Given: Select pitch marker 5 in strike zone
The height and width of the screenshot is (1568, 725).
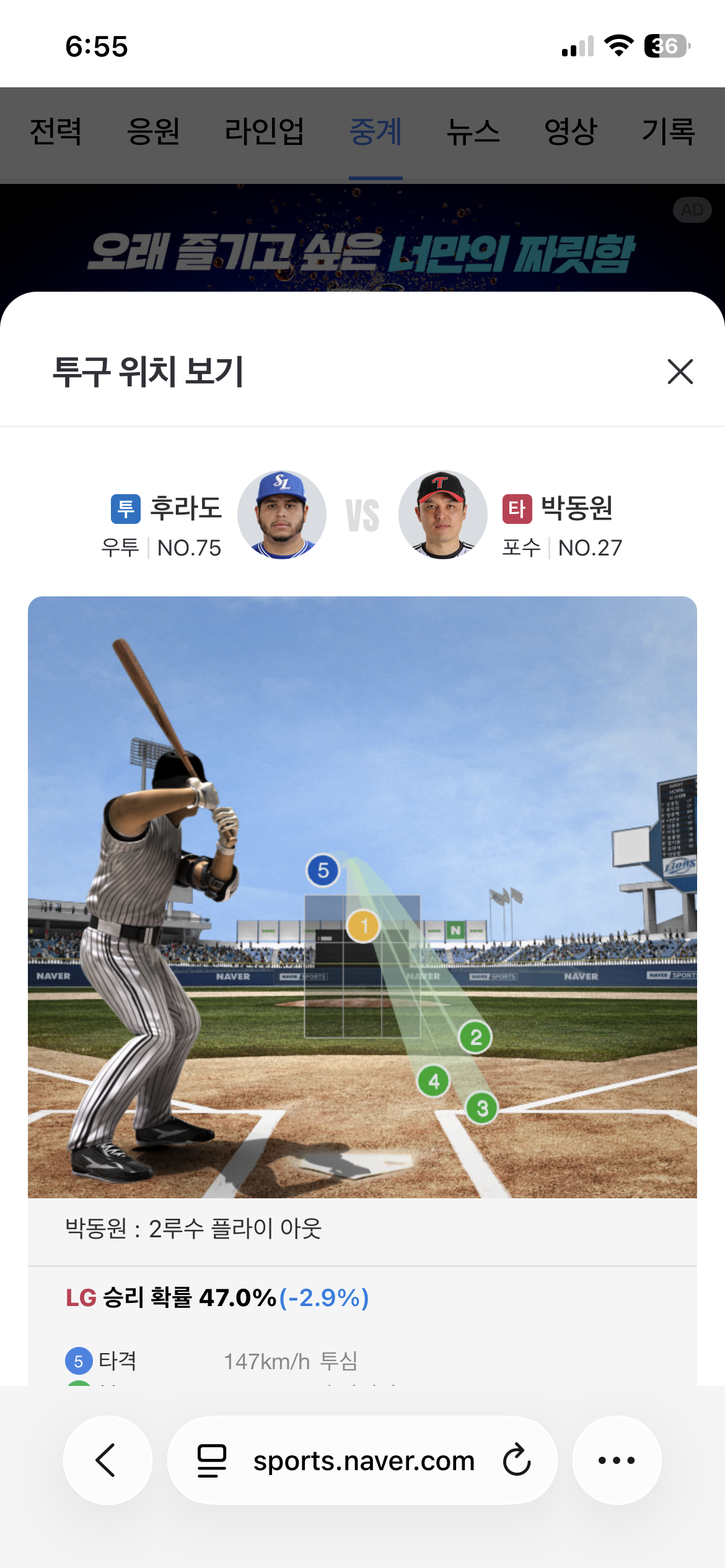Looking at the screenshot, I should coord(323,870).
